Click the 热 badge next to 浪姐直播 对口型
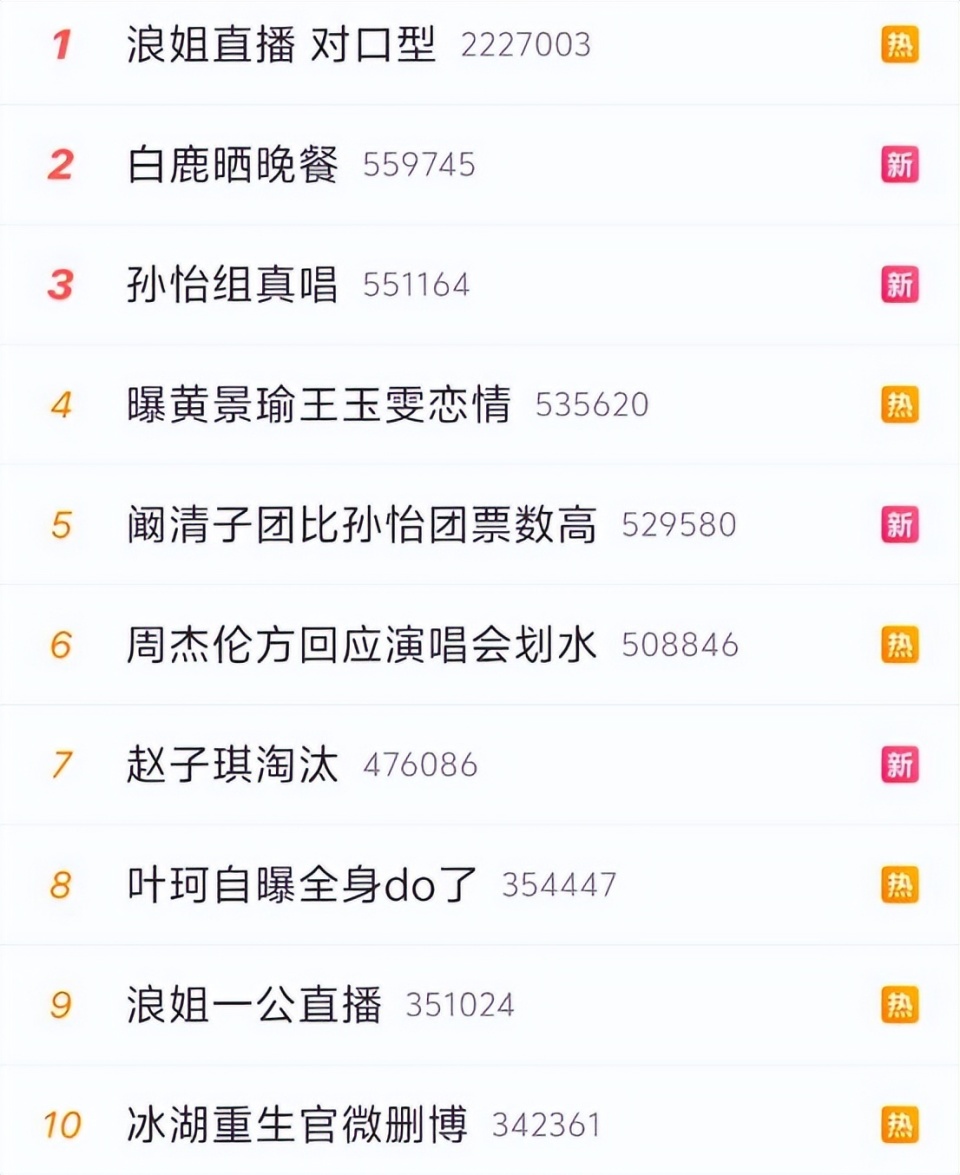Screen dimensions: 960x1175 898,46
